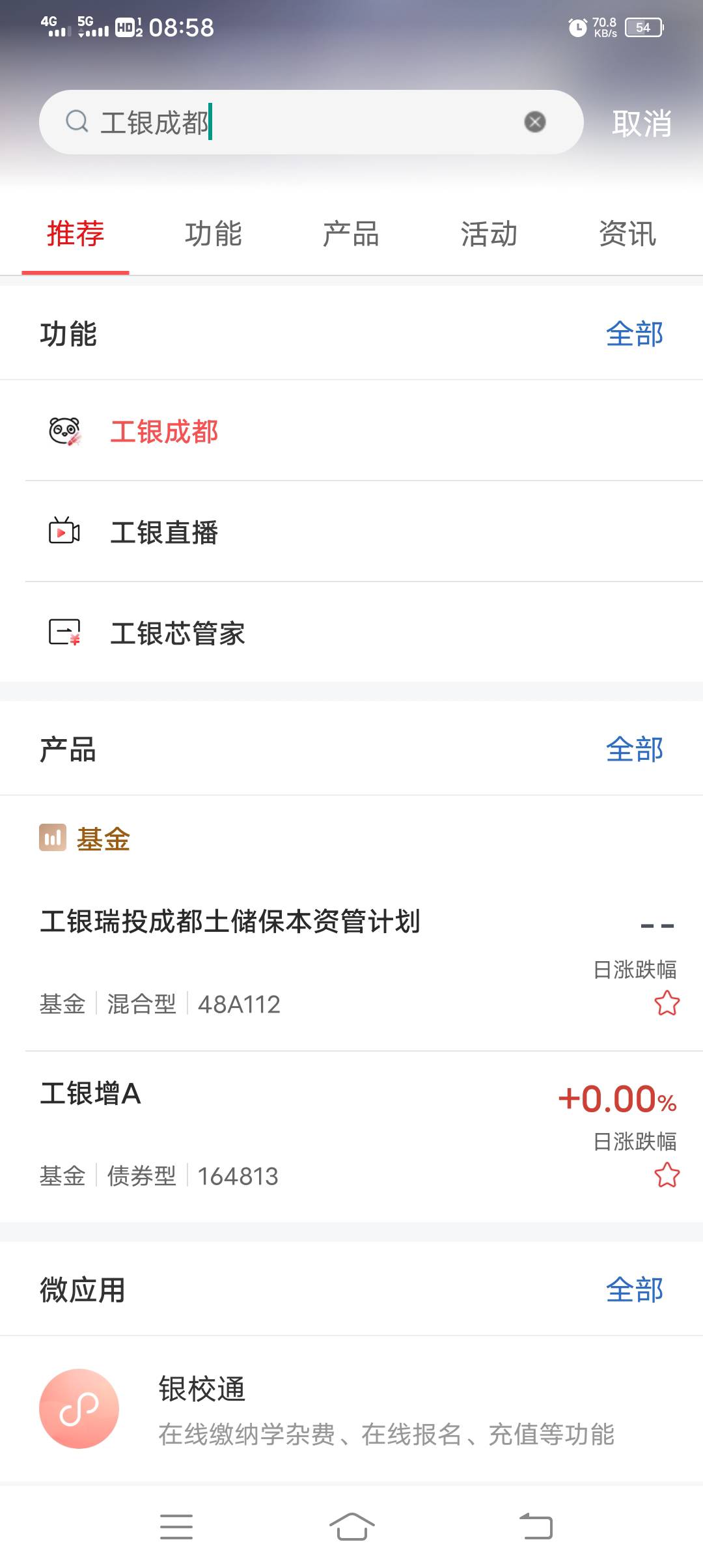Switch to the 功能 tab
Screen dimensions: 703x1568
point(213,234)
